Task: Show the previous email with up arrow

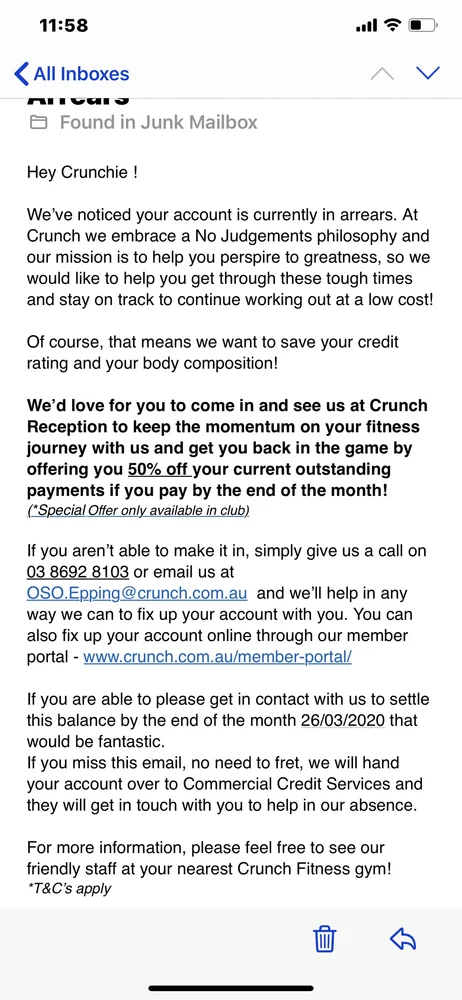Action: [x=382, y=73]
